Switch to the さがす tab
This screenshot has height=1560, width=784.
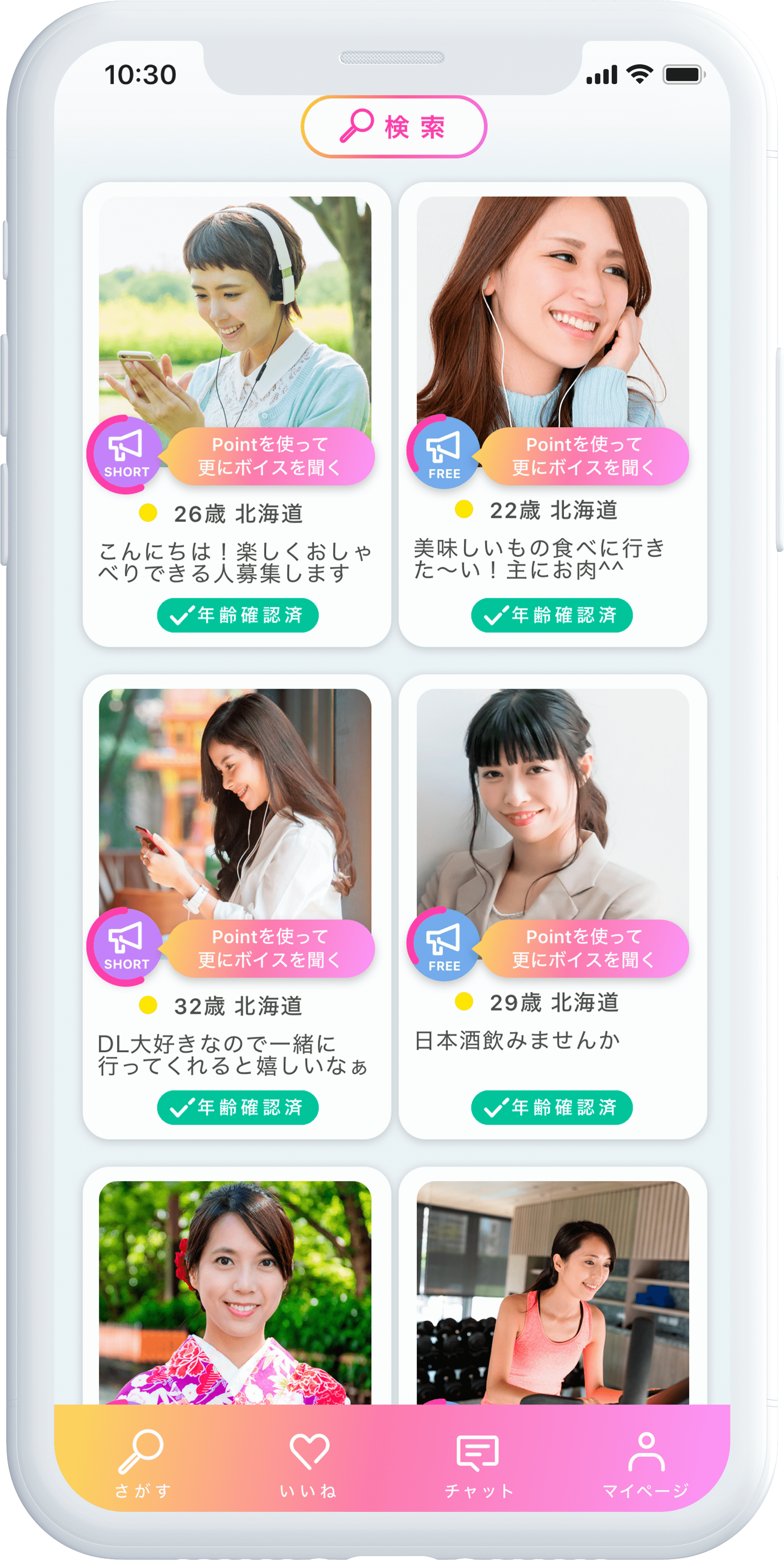click(142, 1463)
